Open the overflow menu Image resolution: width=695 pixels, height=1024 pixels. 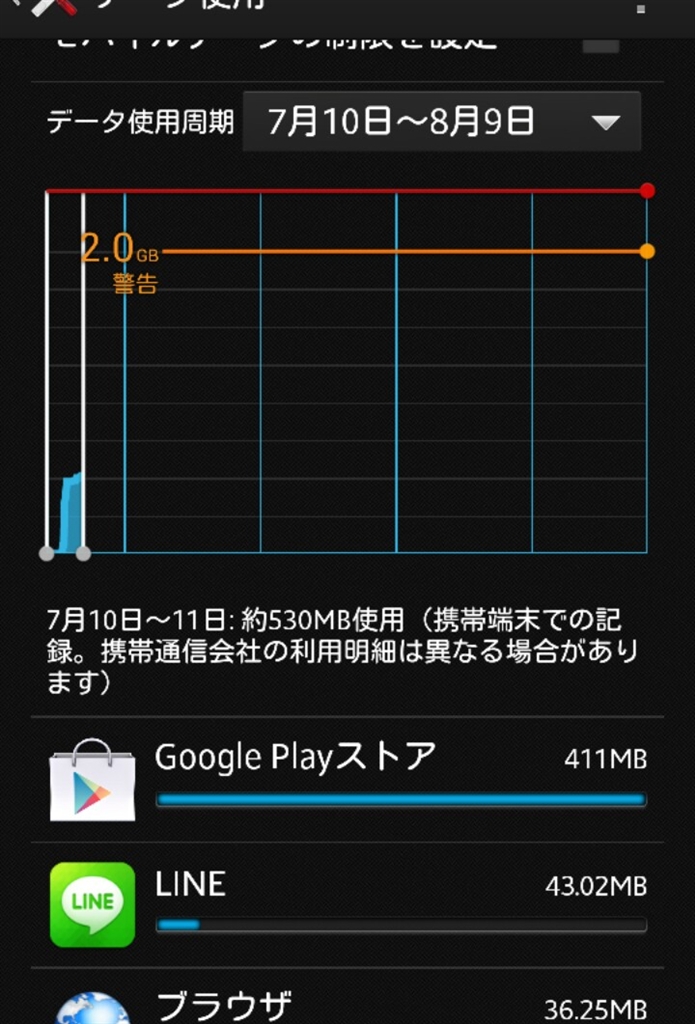(x=641, y=8)
